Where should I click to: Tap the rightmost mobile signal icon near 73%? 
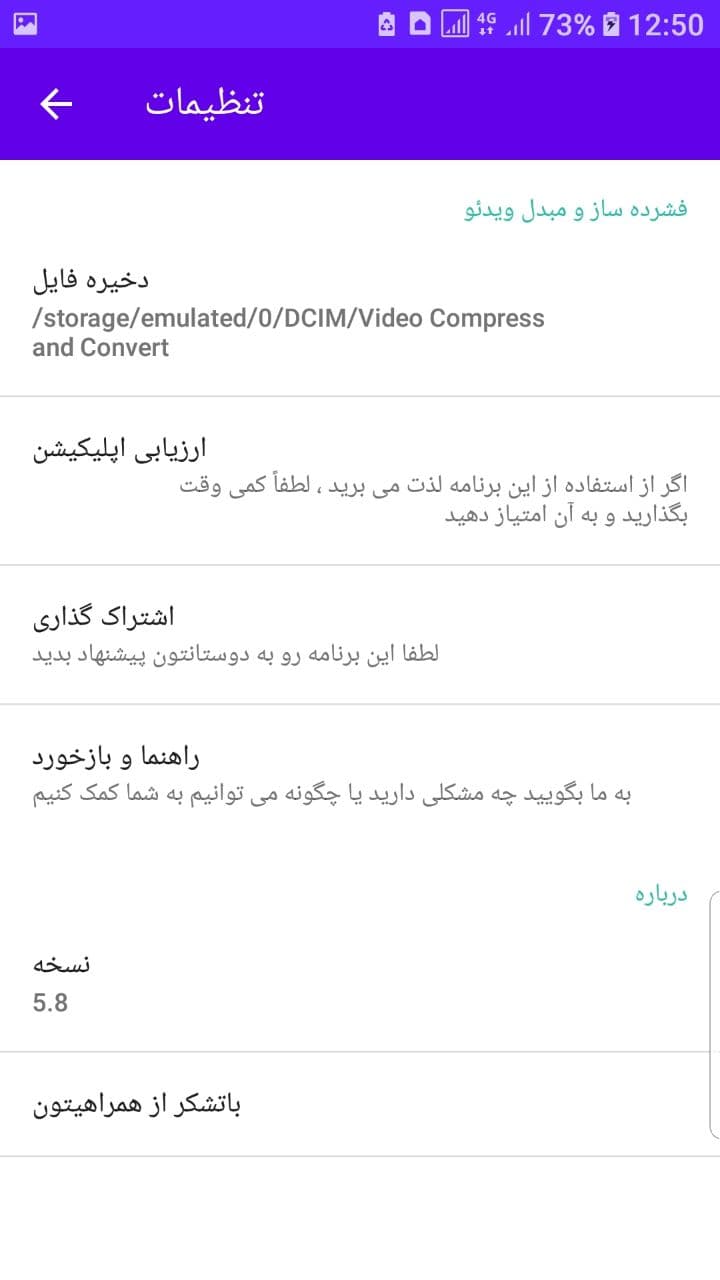pos(518,24)
